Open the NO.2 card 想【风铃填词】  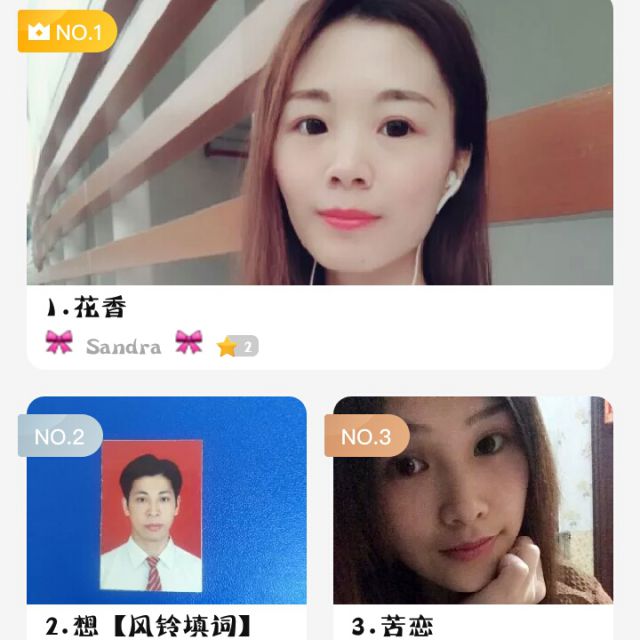166,510
